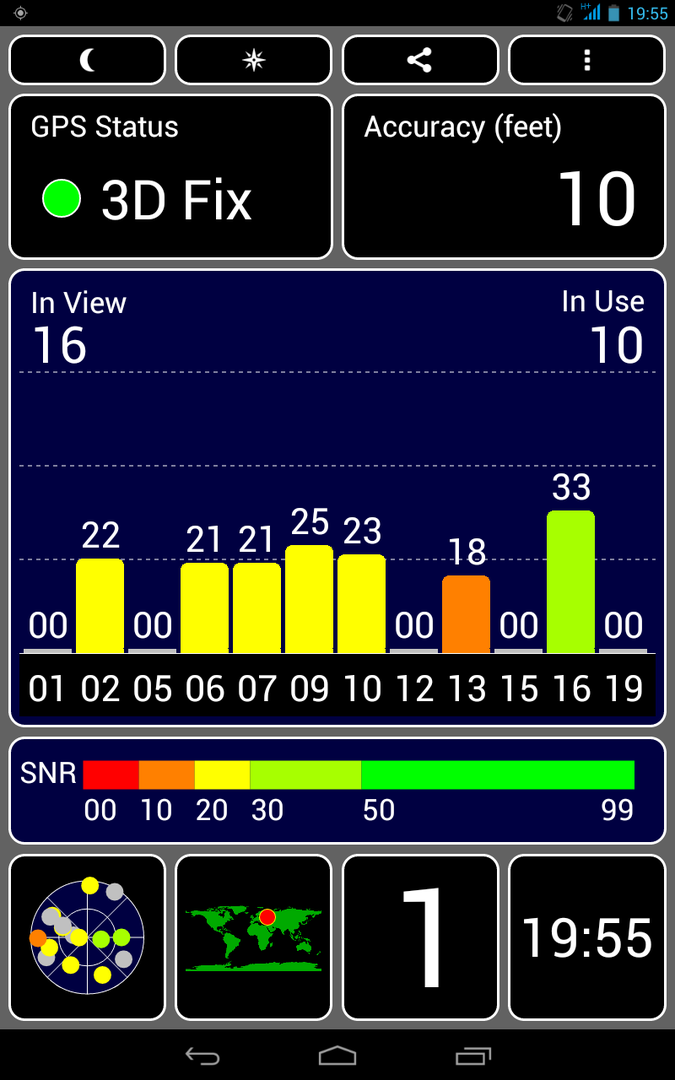
Task: Return to the home screen
Action: pyautogui.click(x=338, y=1055)
